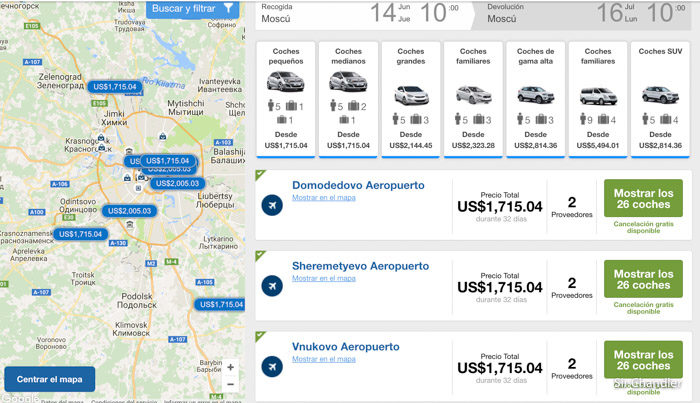This screenshot has width=700, height=403.
Task: Show 26 cars at Sheremetyevo Aeropuerto
Action: 643,280
